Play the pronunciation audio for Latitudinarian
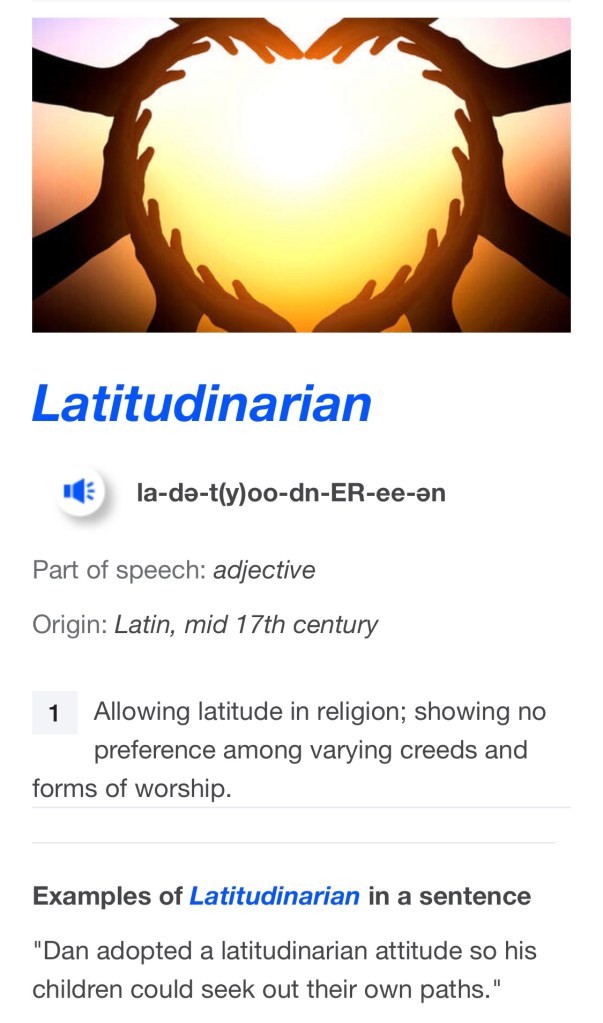603x1023 pixels. click(80, 491)
